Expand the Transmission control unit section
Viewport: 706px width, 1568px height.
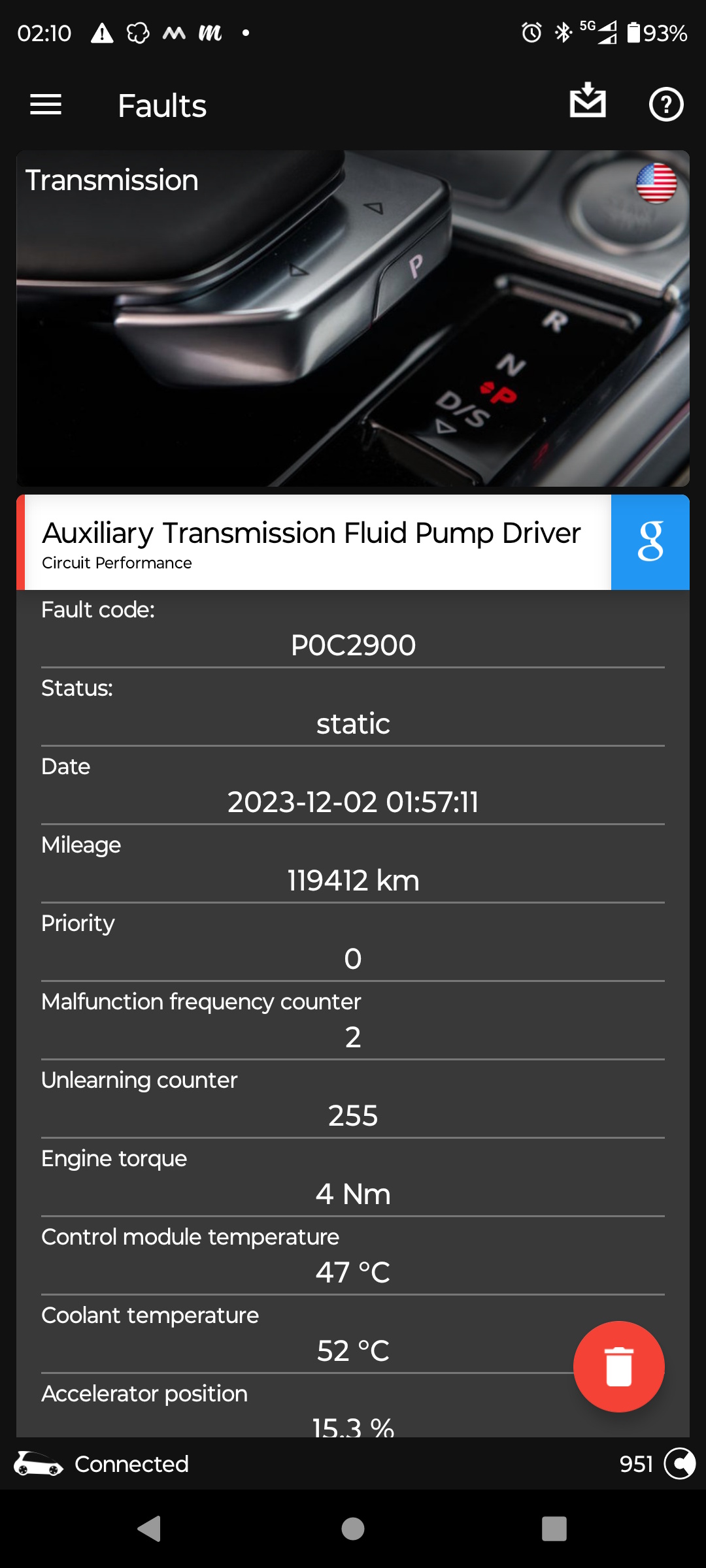click(112, 180)
